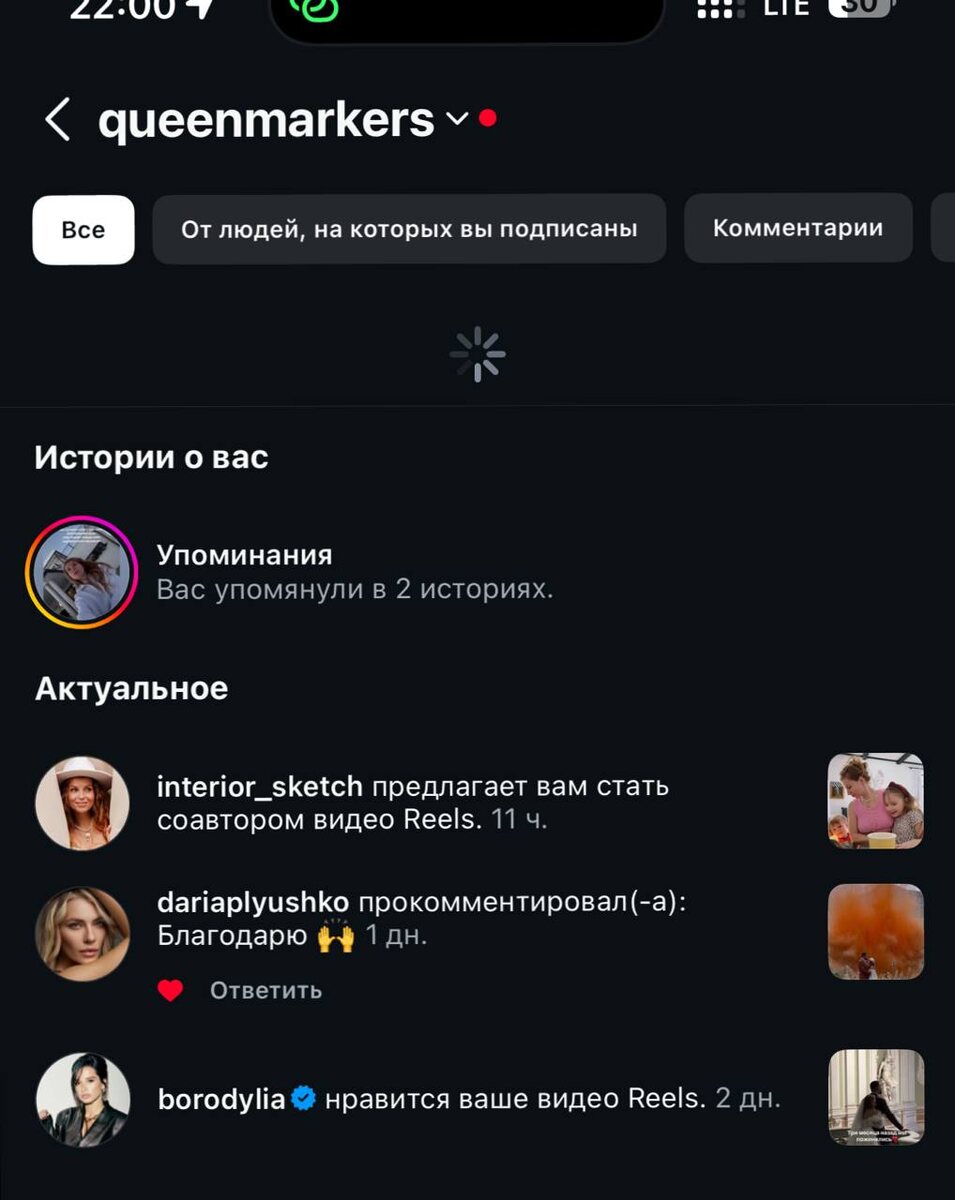View interior_sketch's profile picture
This screenshot has width=955, height=1200.
[x=83, y=803]
